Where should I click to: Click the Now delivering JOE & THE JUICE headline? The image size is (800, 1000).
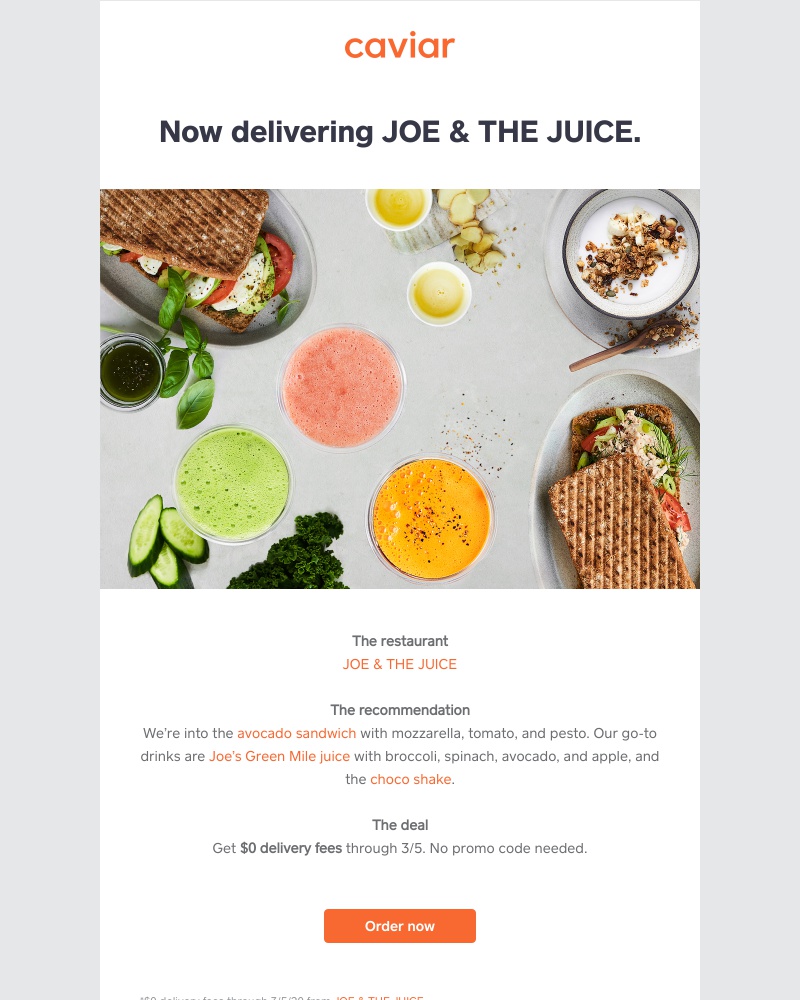click(399, 131)
